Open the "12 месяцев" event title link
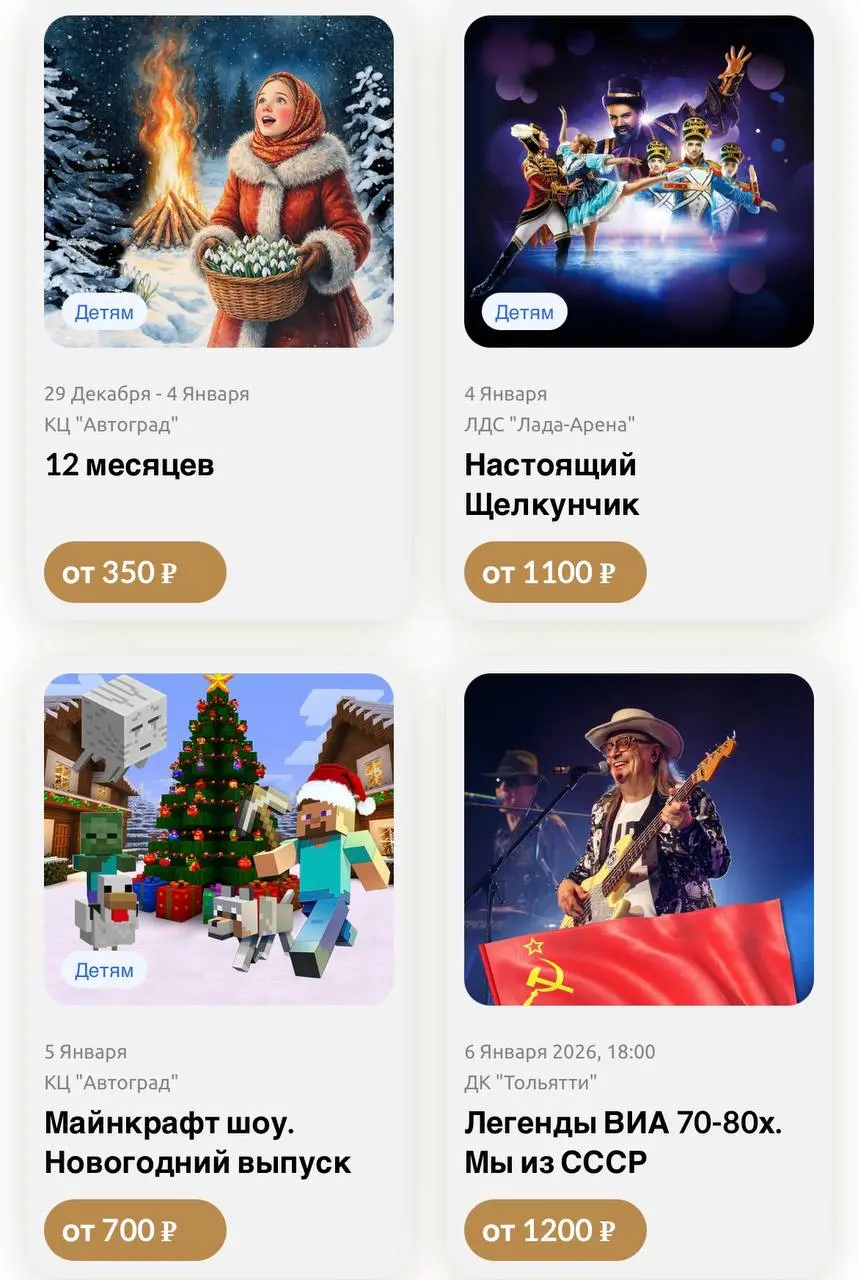 coord(128,464)
